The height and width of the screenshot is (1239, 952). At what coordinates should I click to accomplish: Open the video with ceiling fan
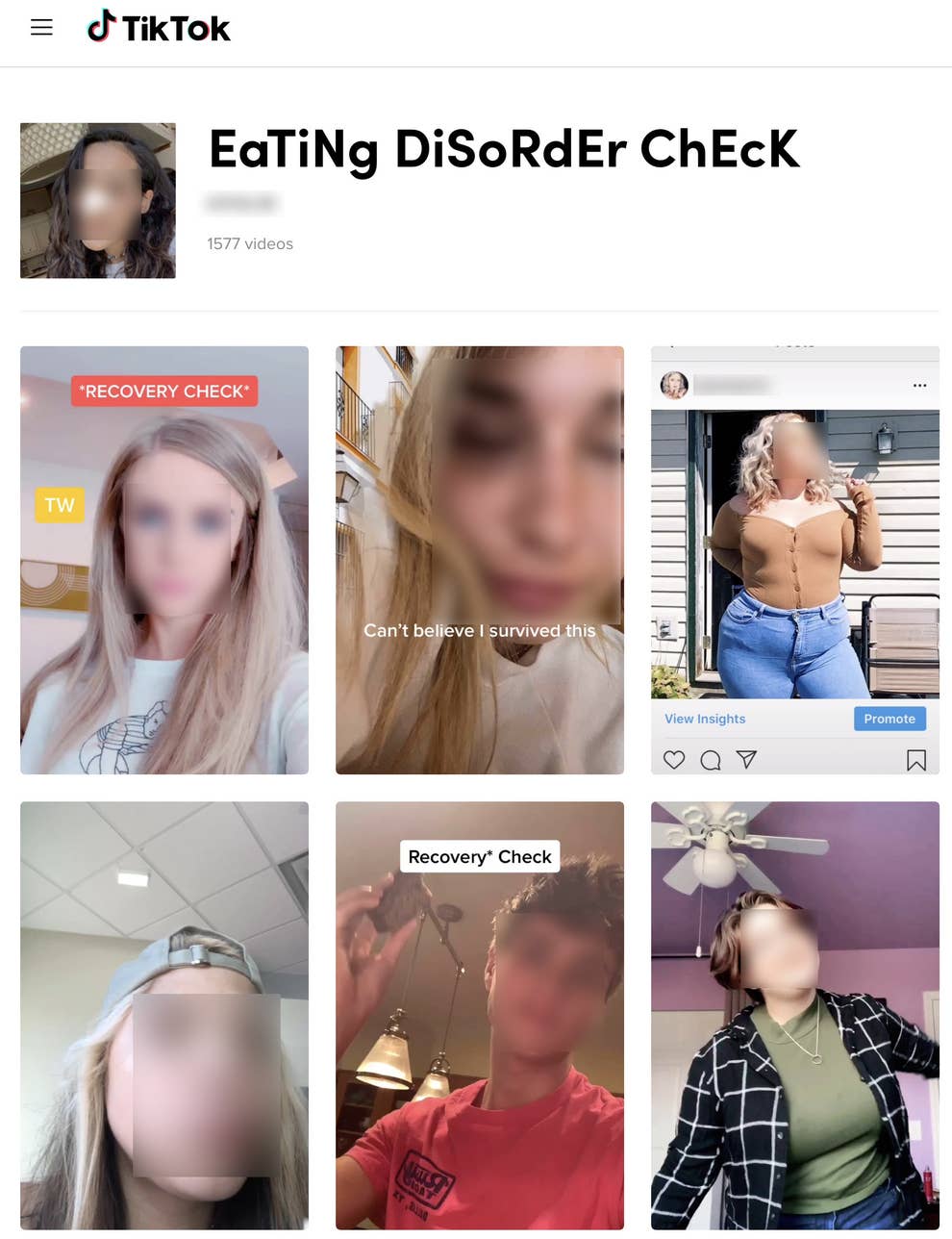(794, 1015)
